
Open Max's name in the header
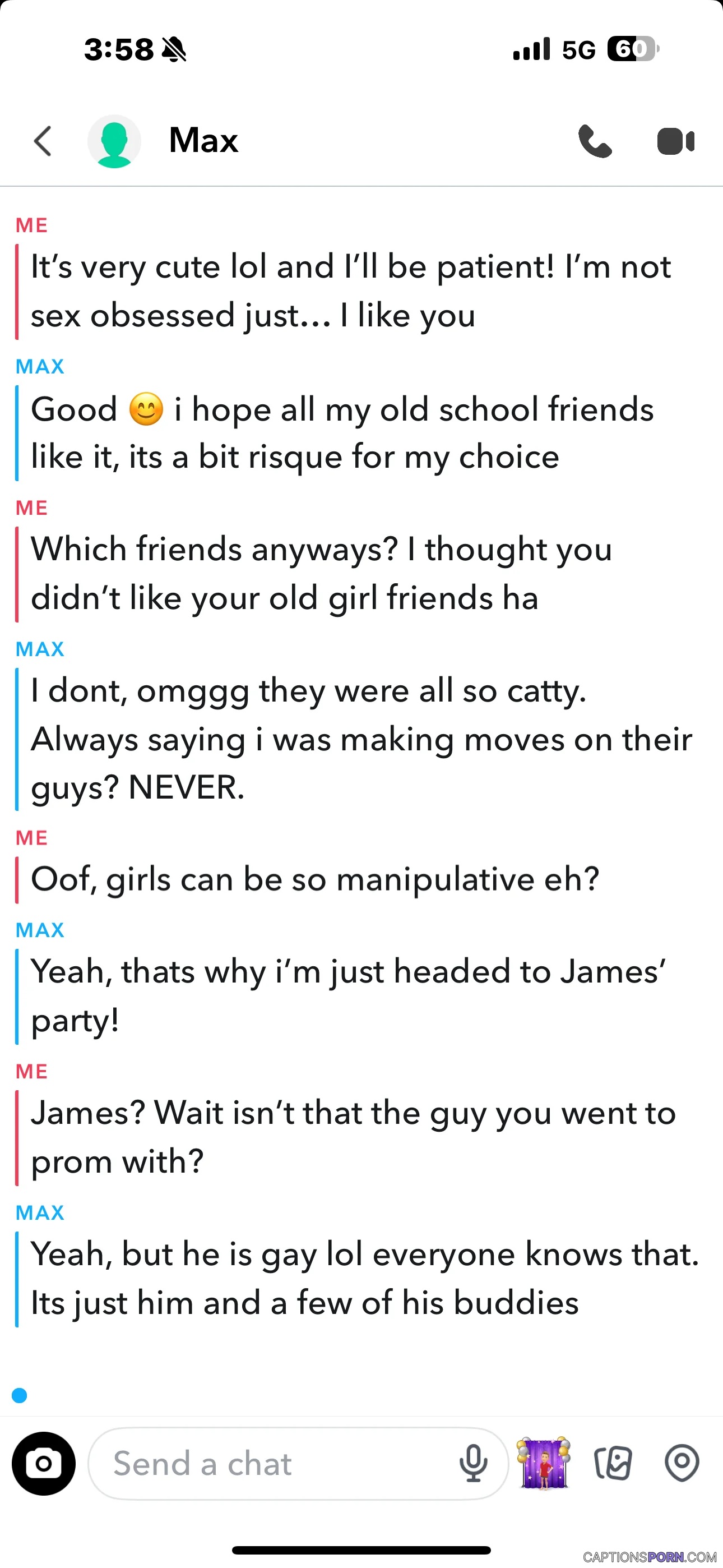(x=204, y=141)
